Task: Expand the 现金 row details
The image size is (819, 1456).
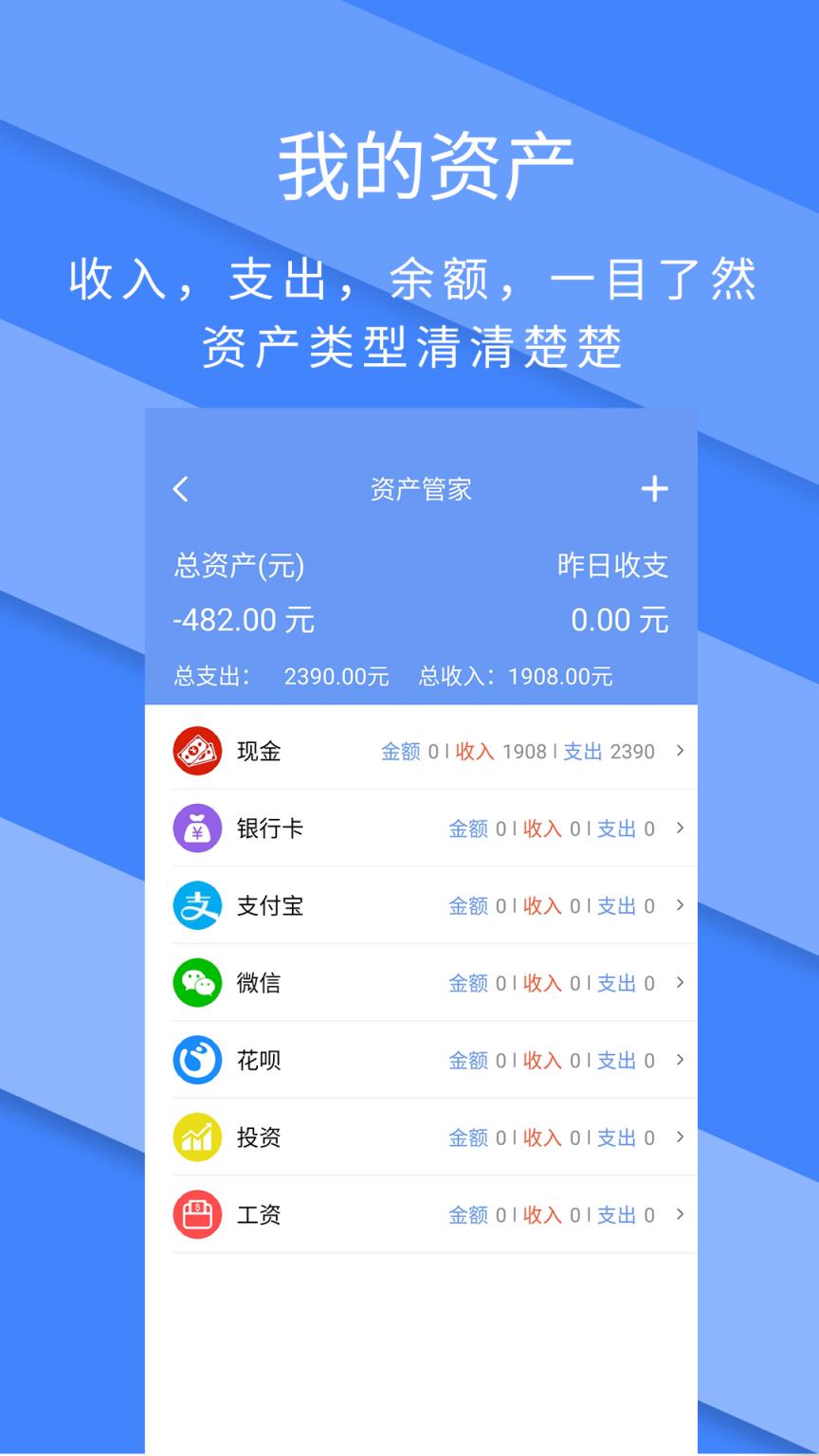Action: 680,751
